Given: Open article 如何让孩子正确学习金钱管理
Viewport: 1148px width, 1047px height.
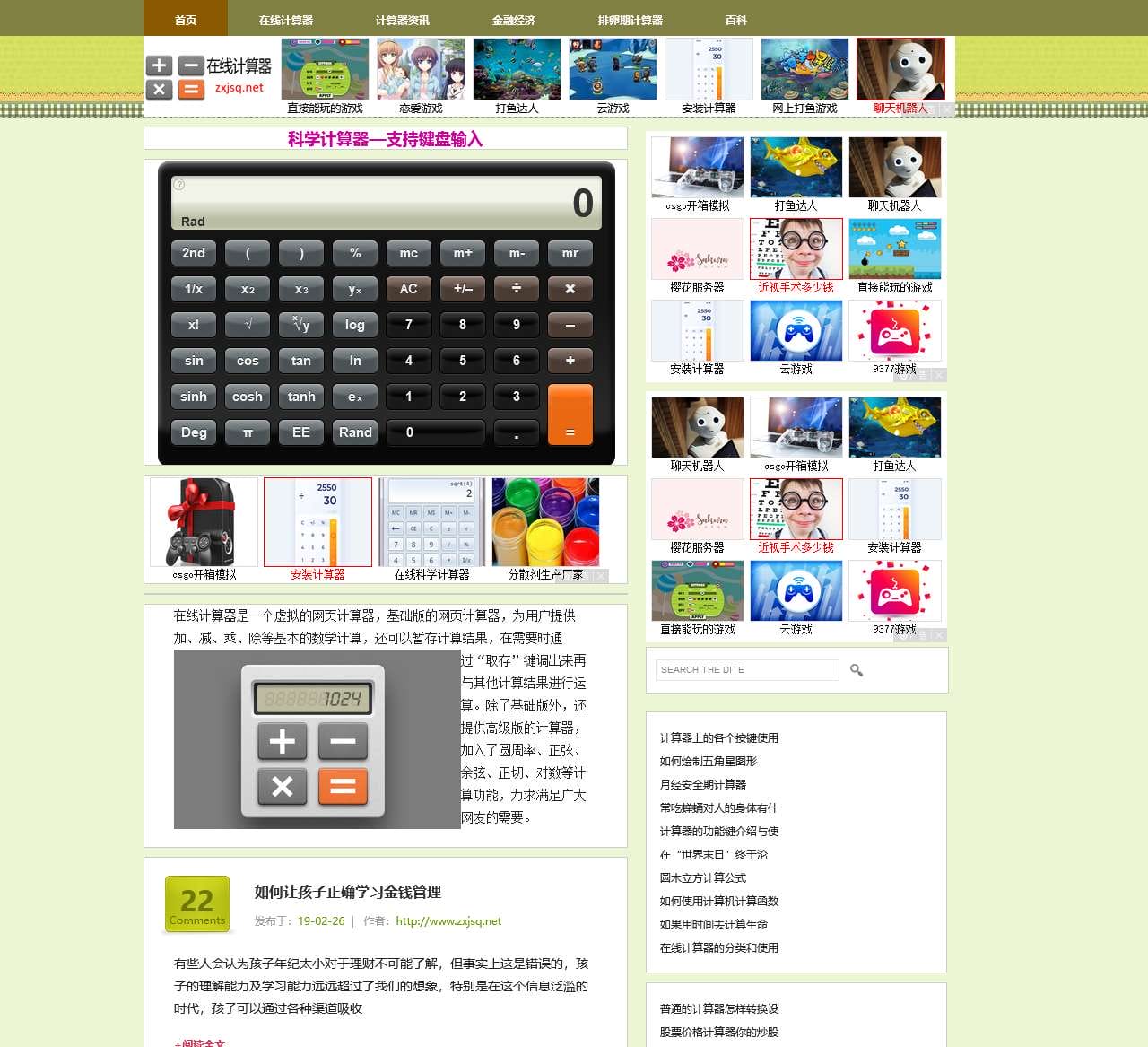Looking at the screenshot, I should click(x=347, y=892).
